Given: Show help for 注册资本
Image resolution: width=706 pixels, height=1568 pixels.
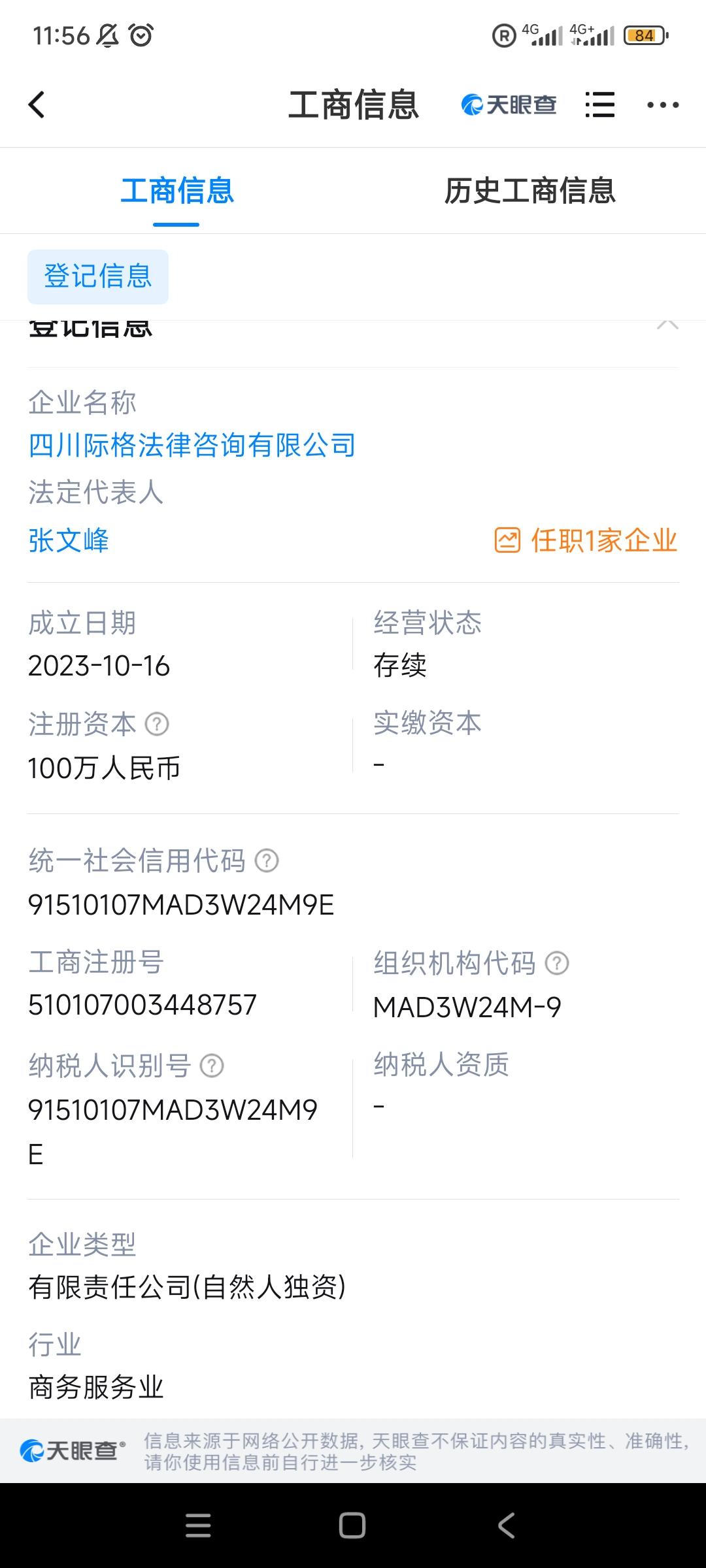Looking at the screenshot, I should 157,724.
